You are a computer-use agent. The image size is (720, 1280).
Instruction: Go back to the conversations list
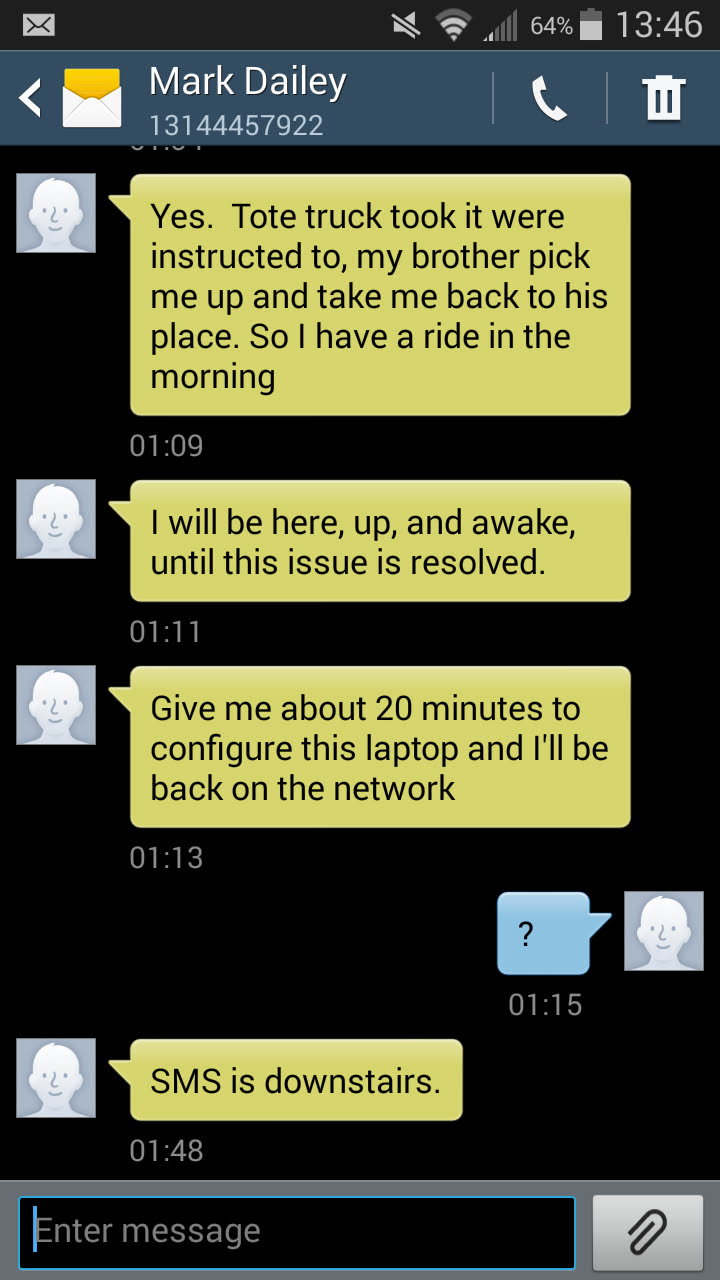pos(32,98)
